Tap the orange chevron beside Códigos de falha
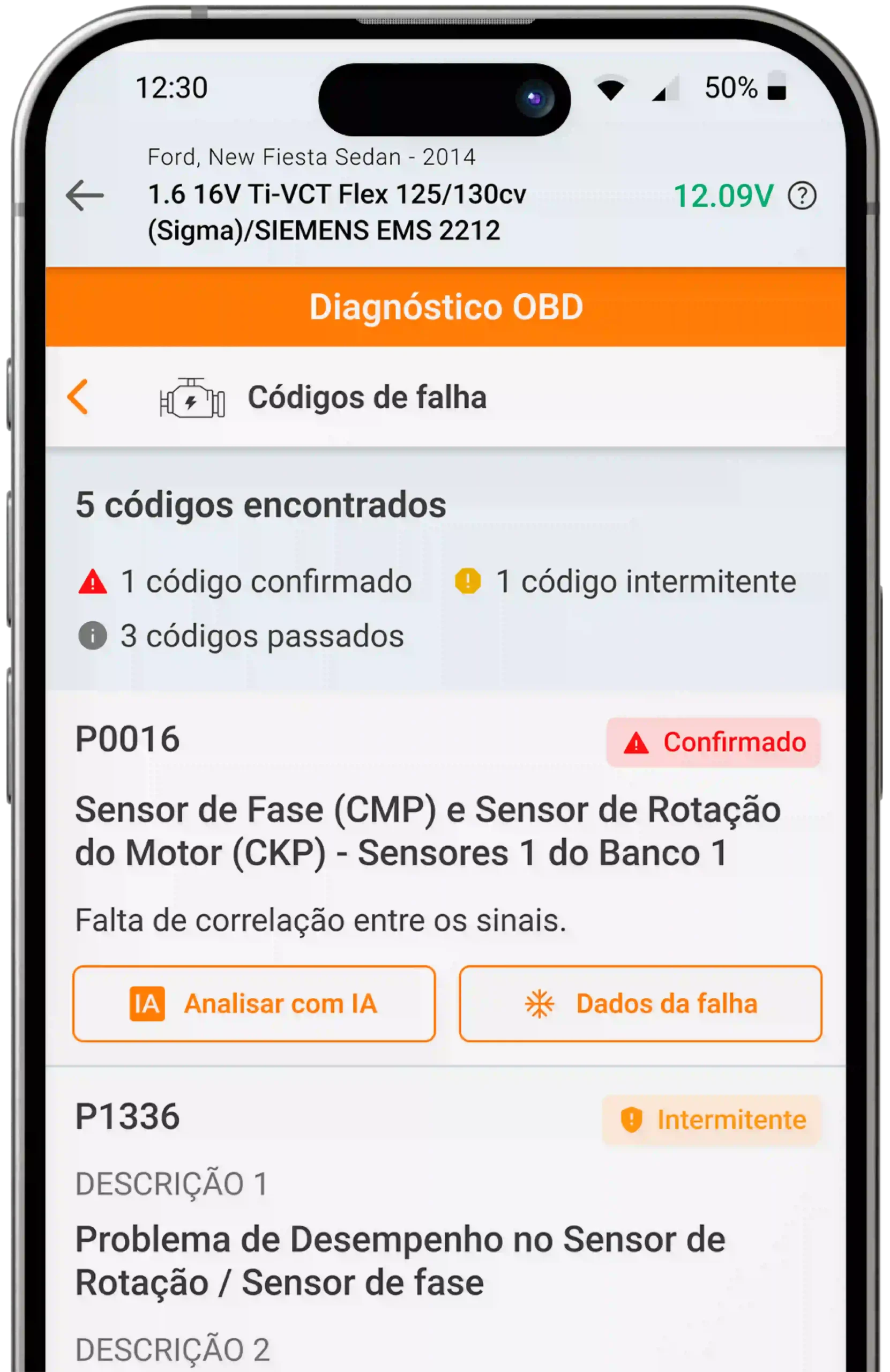Image resolution: width=890 pixels, height=1372 pixels. [78, 397]
